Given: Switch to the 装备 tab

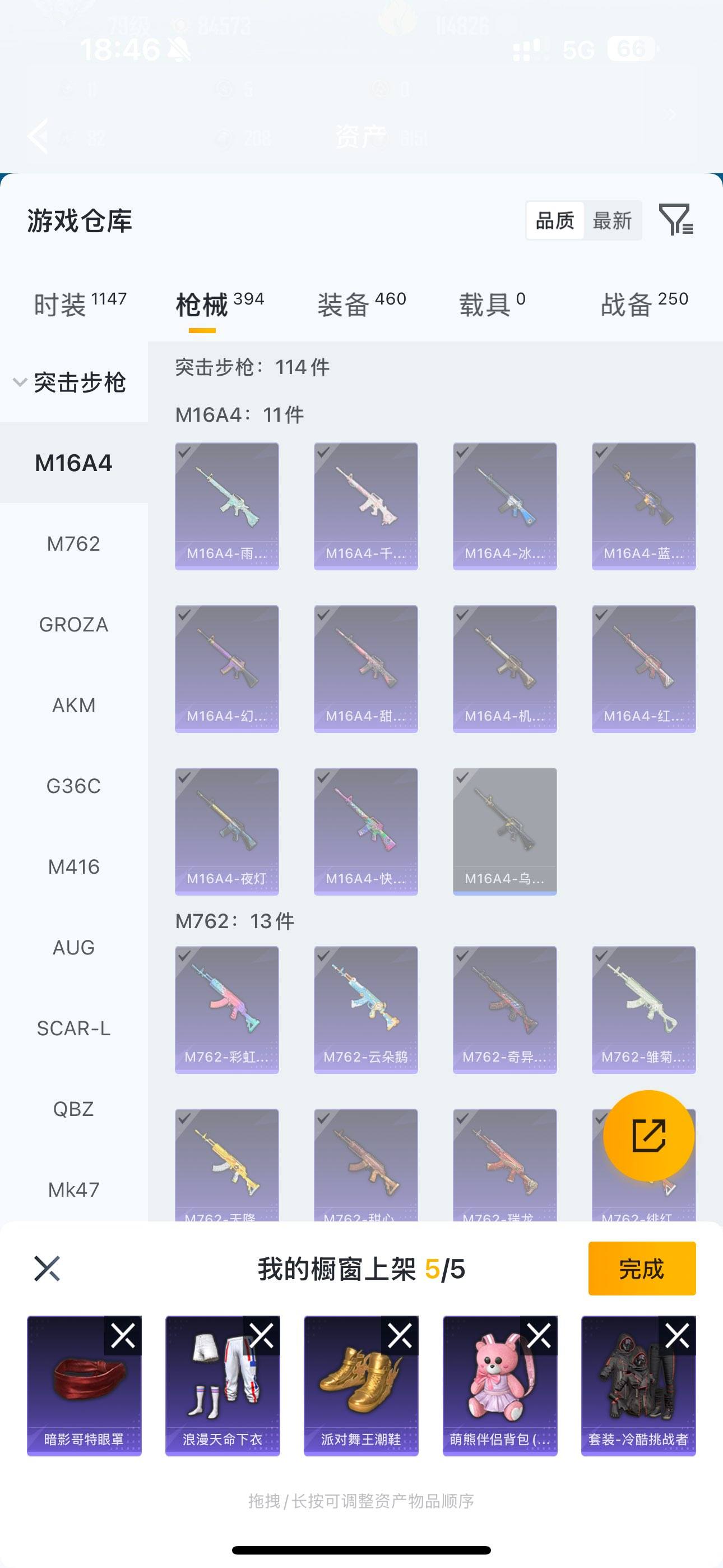Looking at the screenshot, I should point(361,304).
